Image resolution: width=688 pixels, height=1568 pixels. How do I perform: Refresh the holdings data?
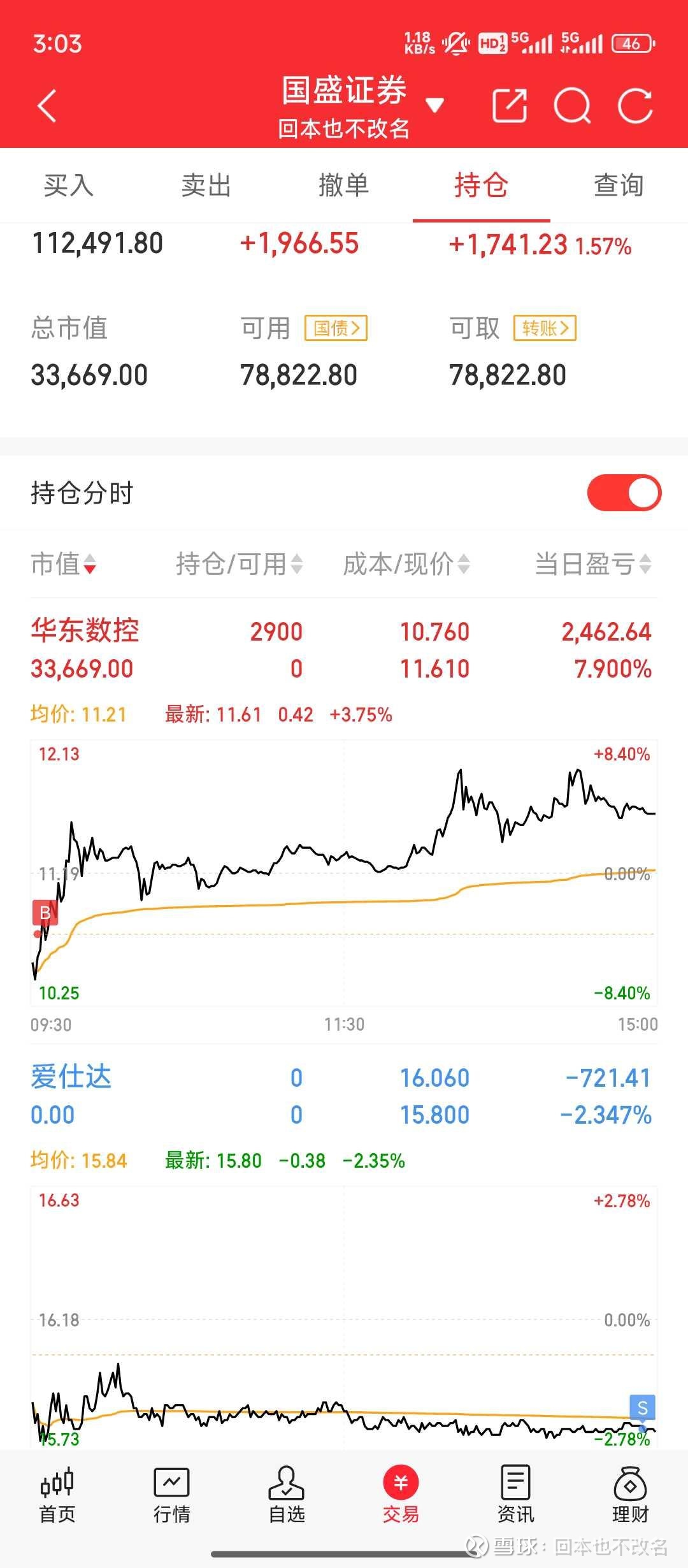(x=635, y=105)
